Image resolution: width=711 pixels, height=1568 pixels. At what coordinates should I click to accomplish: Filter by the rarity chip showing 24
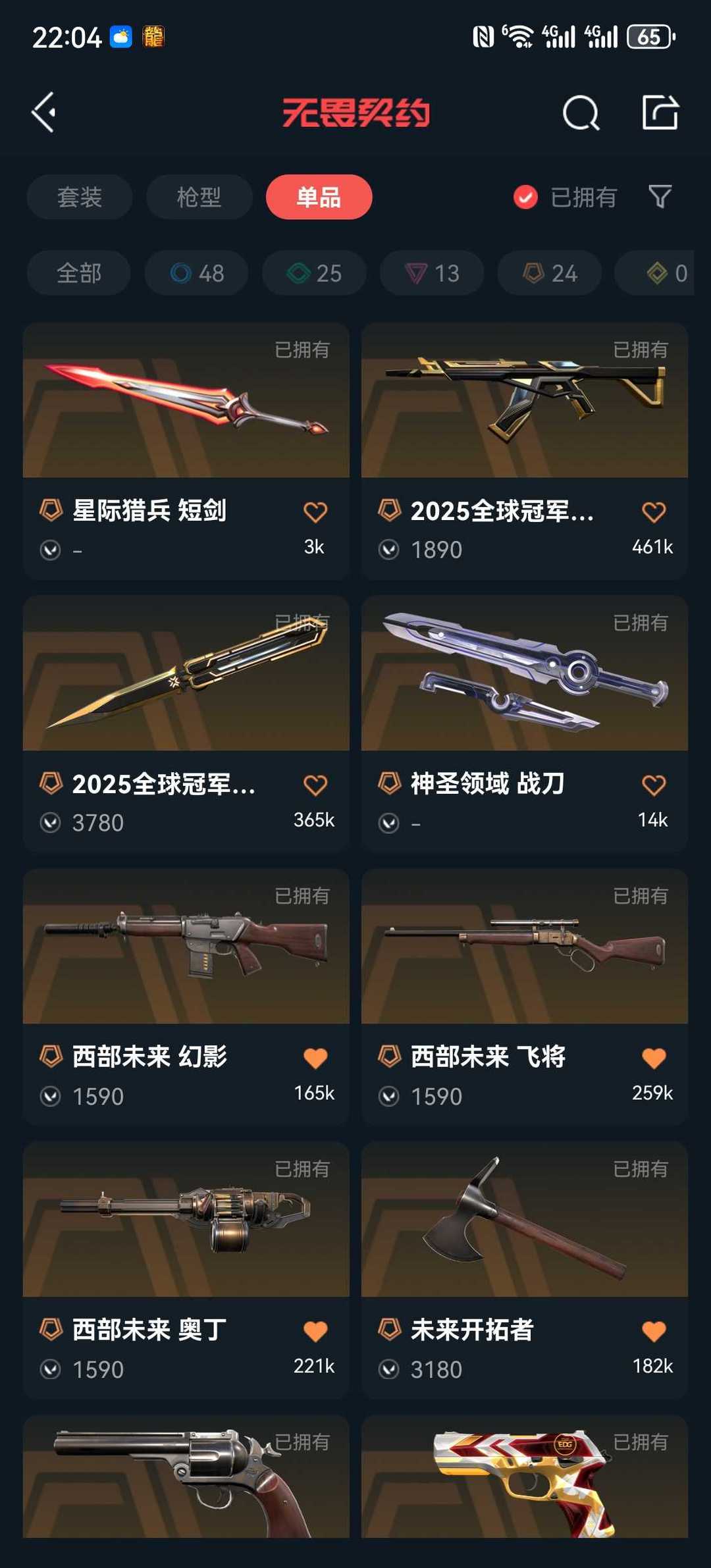pos(550,273)
